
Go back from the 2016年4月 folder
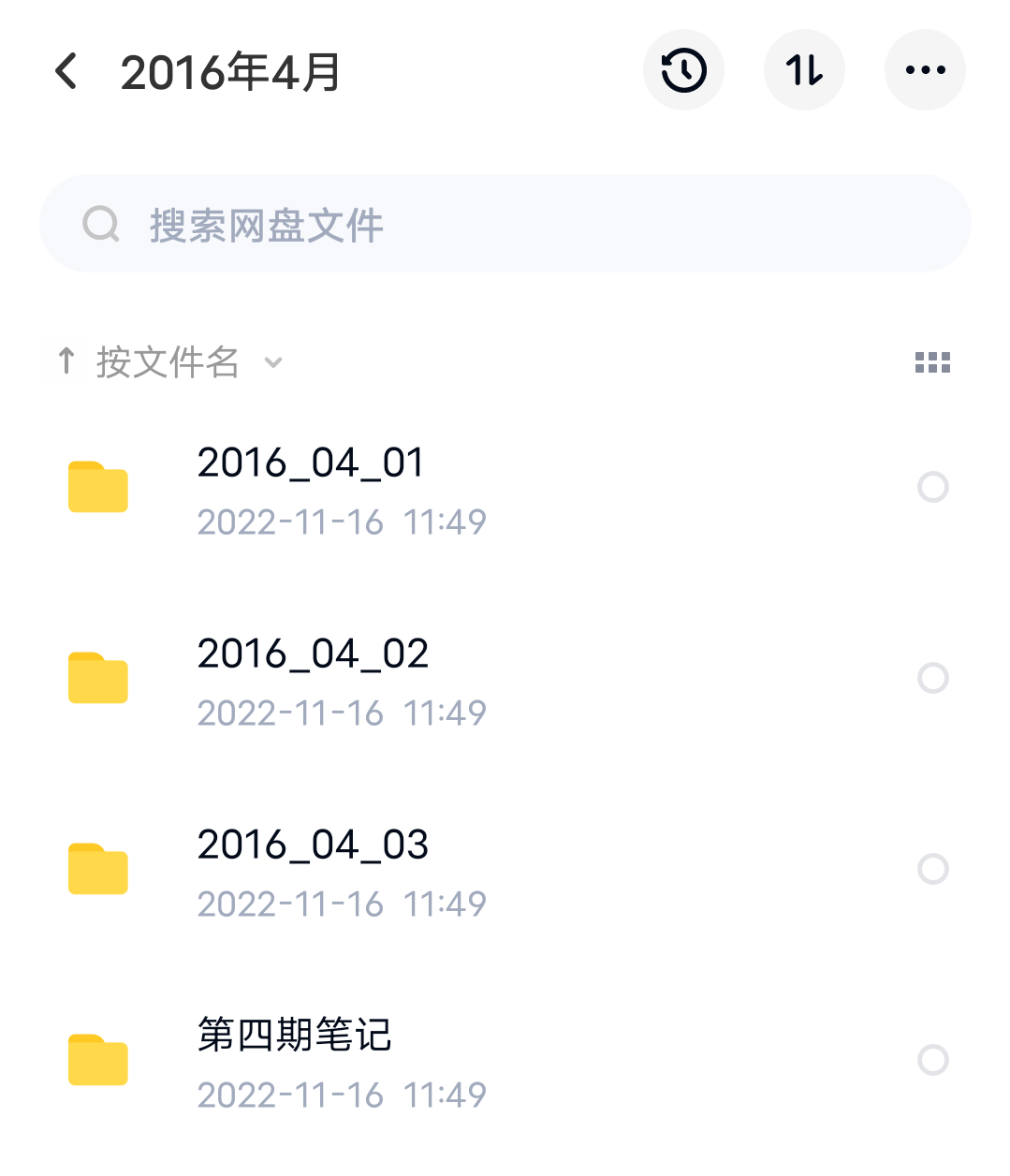pyautogui.click(x=66, y=71)
